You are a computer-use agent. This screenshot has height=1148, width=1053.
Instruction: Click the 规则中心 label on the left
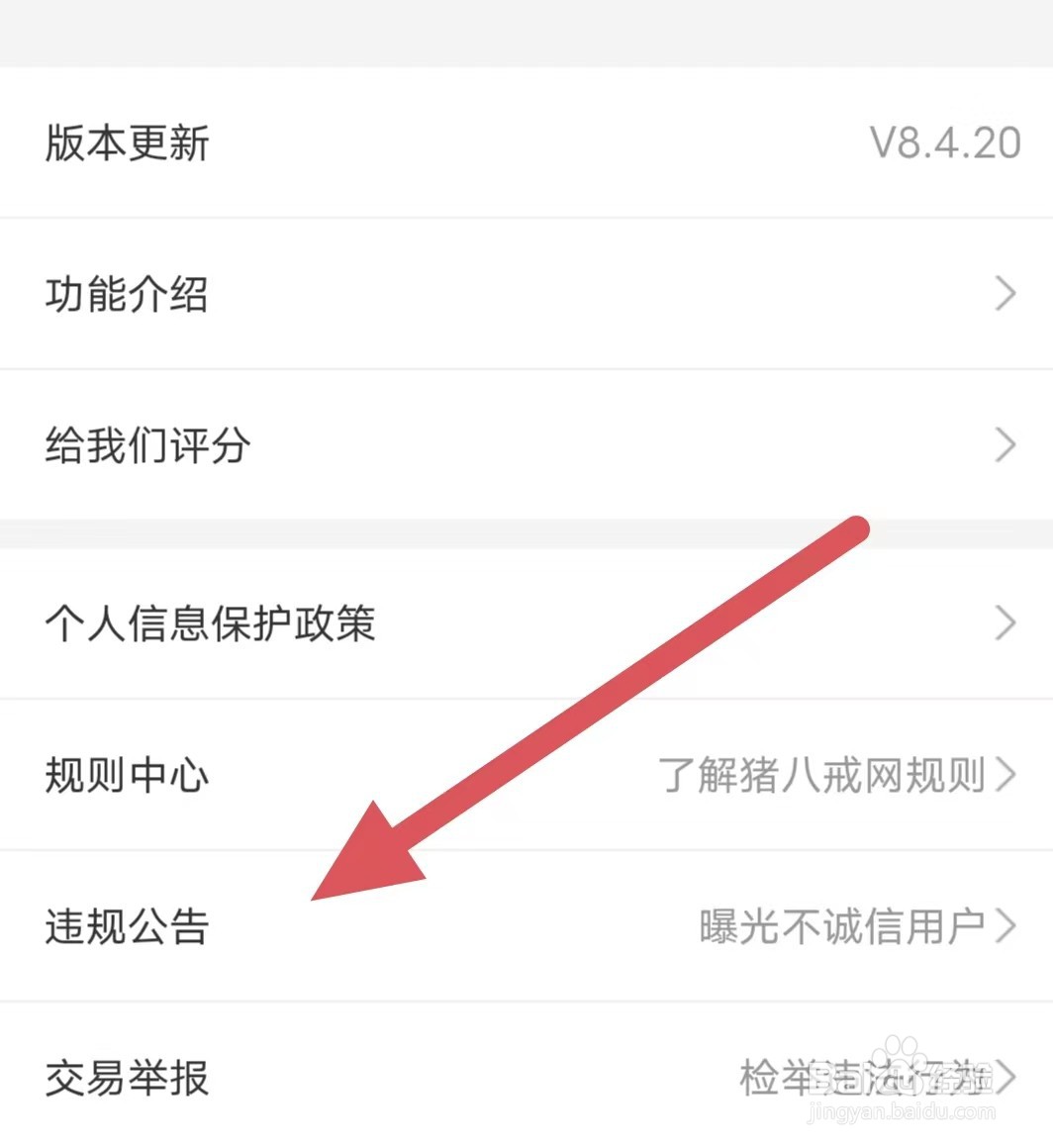pyautogui.click(x=127, y=776)
